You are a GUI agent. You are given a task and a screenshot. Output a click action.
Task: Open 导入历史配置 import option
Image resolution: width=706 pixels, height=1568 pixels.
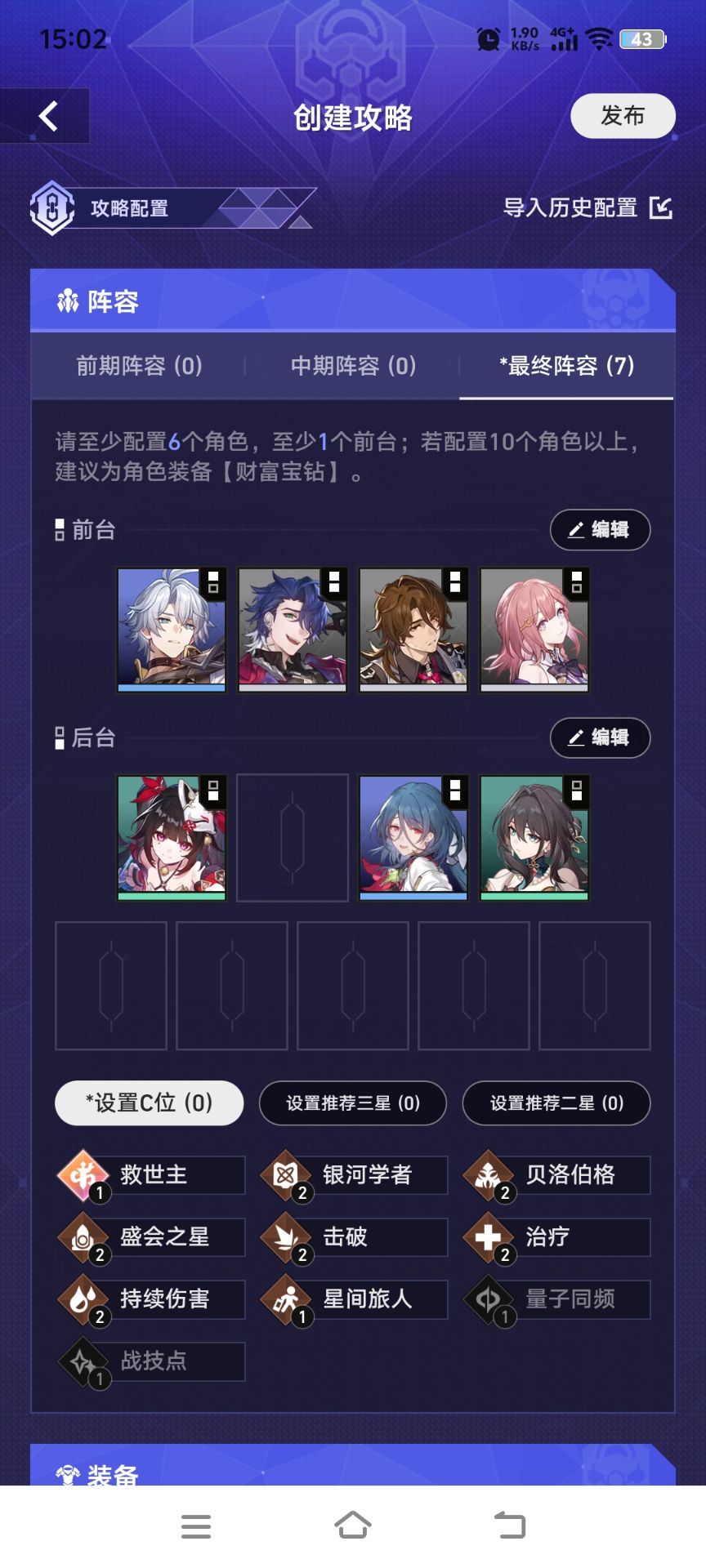(587, 208)
